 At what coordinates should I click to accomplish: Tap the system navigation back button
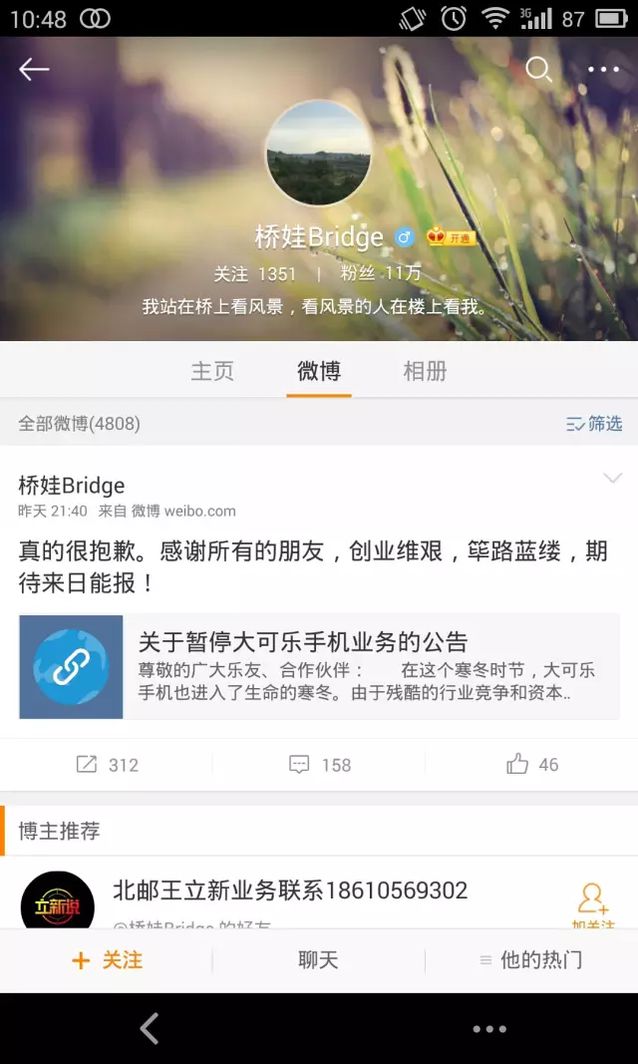[149, 1028]
